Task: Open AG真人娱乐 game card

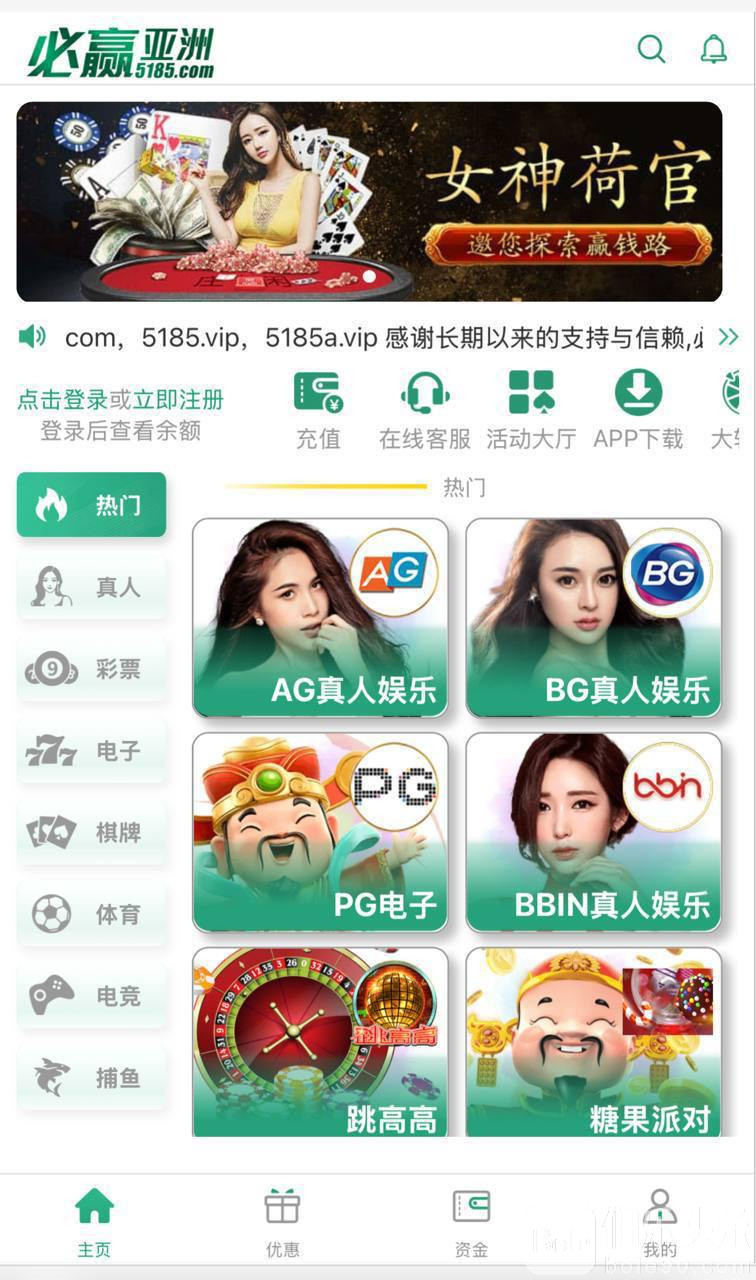Action: (320, 617)
